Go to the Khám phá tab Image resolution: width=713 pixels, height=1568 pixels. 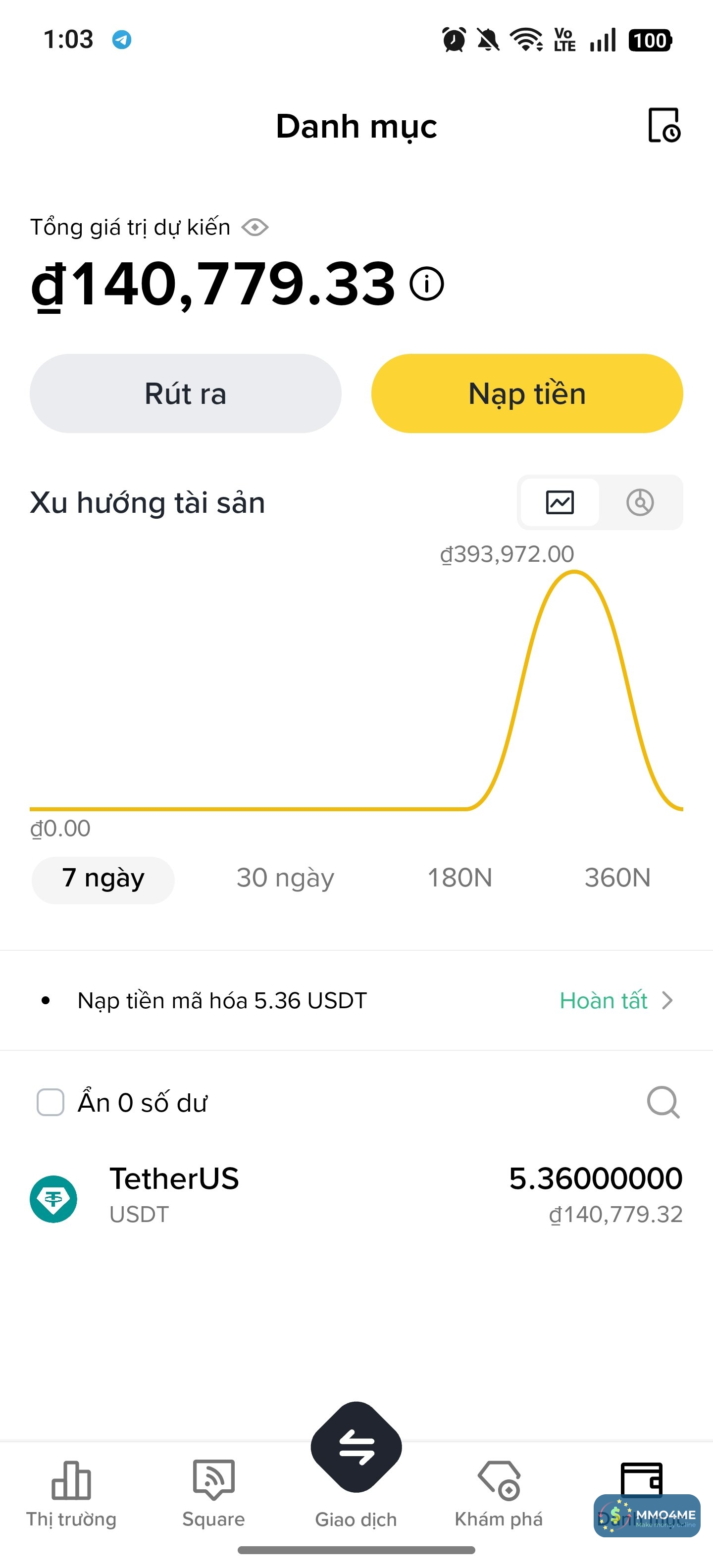tap(499, 1494)
